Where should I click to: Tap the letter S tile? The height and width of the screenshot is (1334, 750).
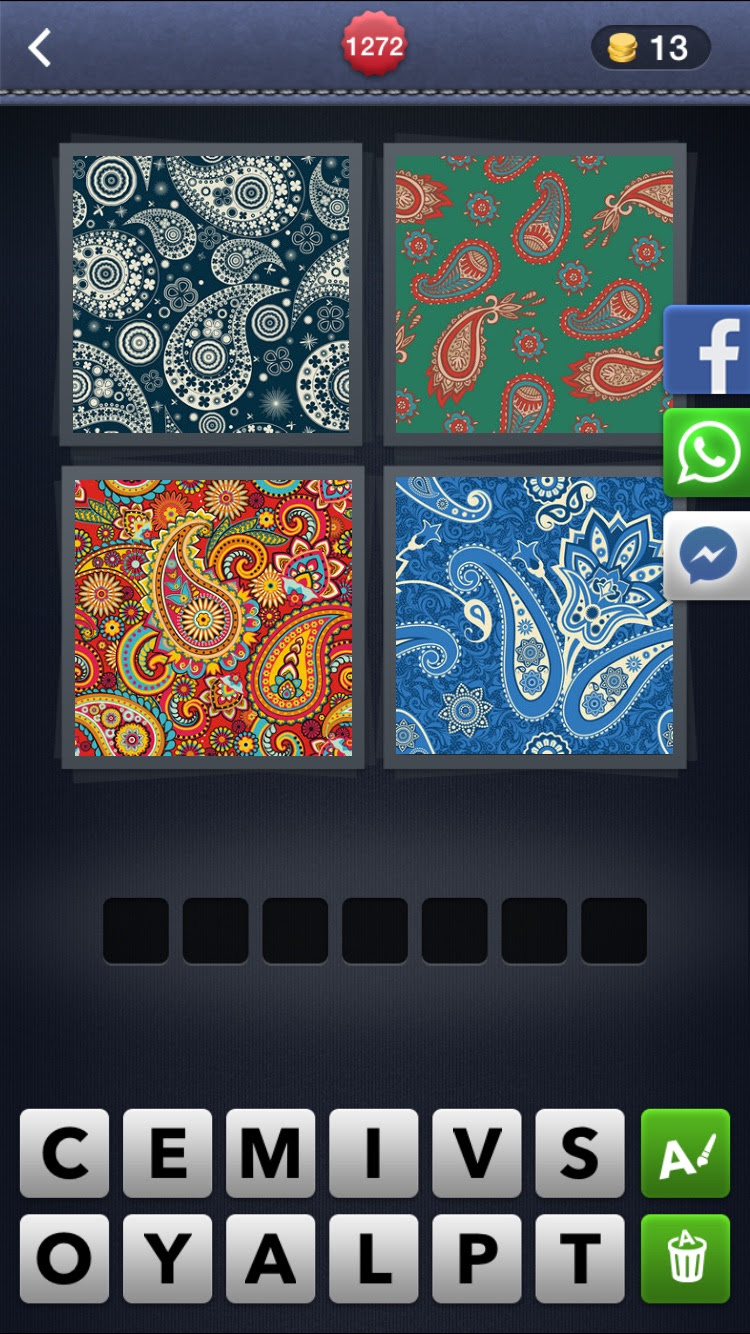(580, 1153)
